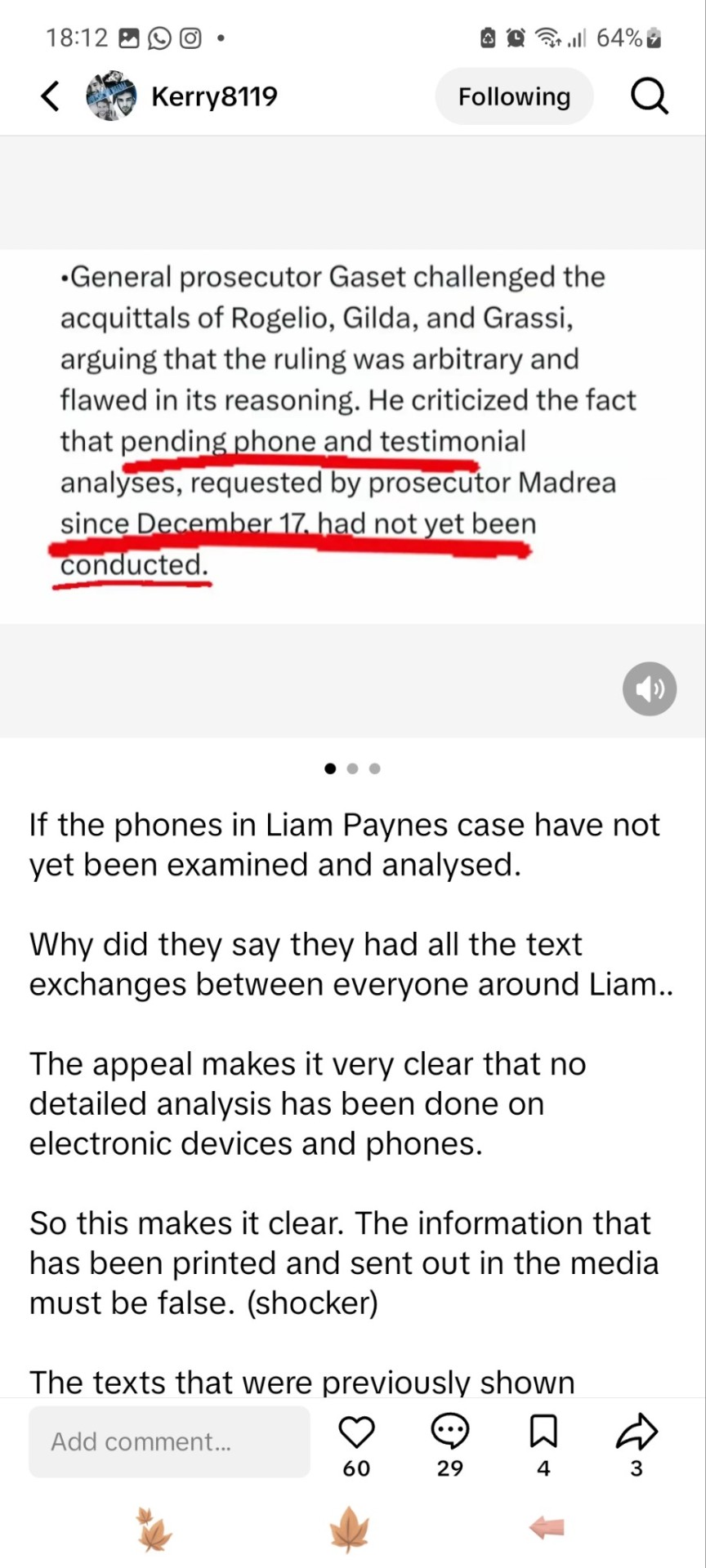This screenshot has height=1568, width=706.
Task: Tap the photo carousel page dots
Action: point(352,768)
